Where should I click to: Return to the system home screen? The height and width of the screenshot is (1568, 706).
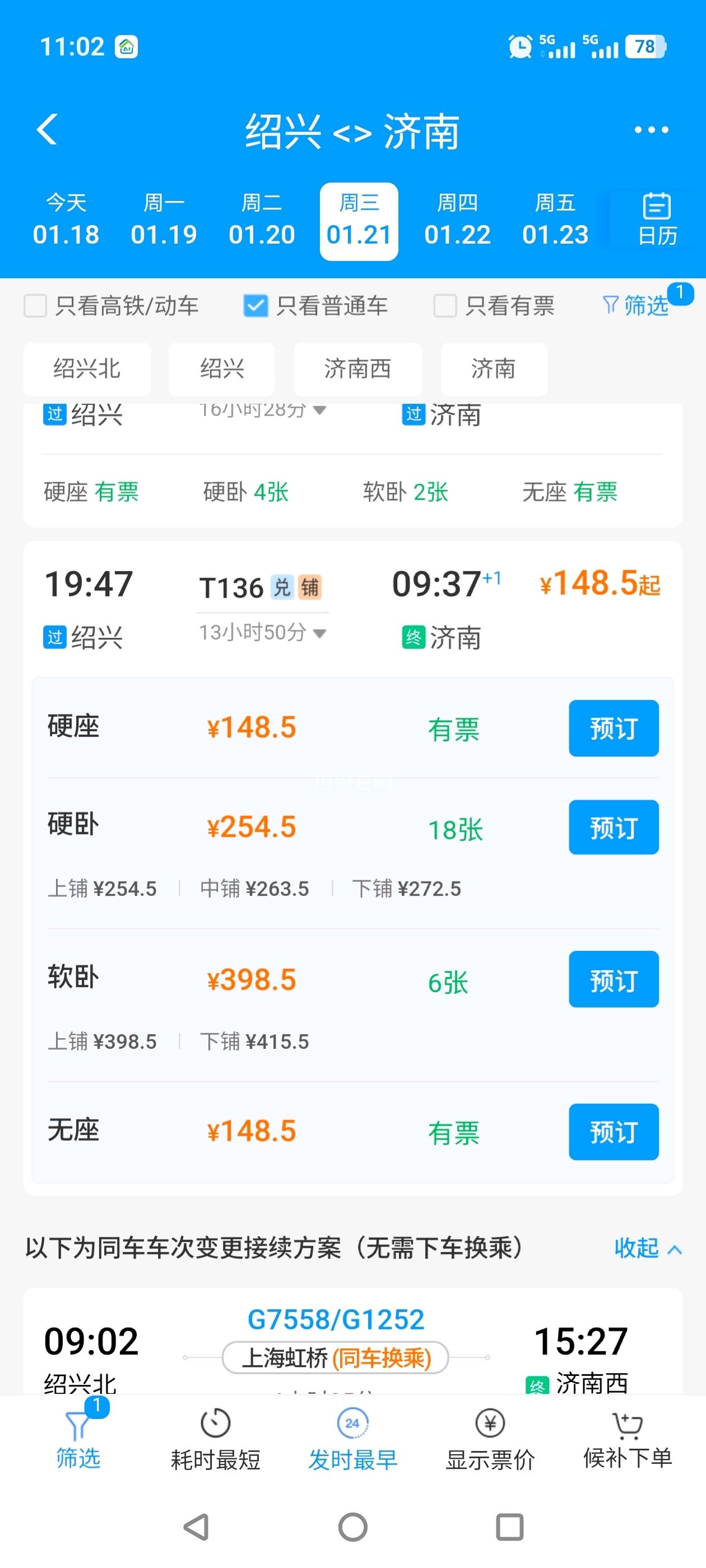352,1527
